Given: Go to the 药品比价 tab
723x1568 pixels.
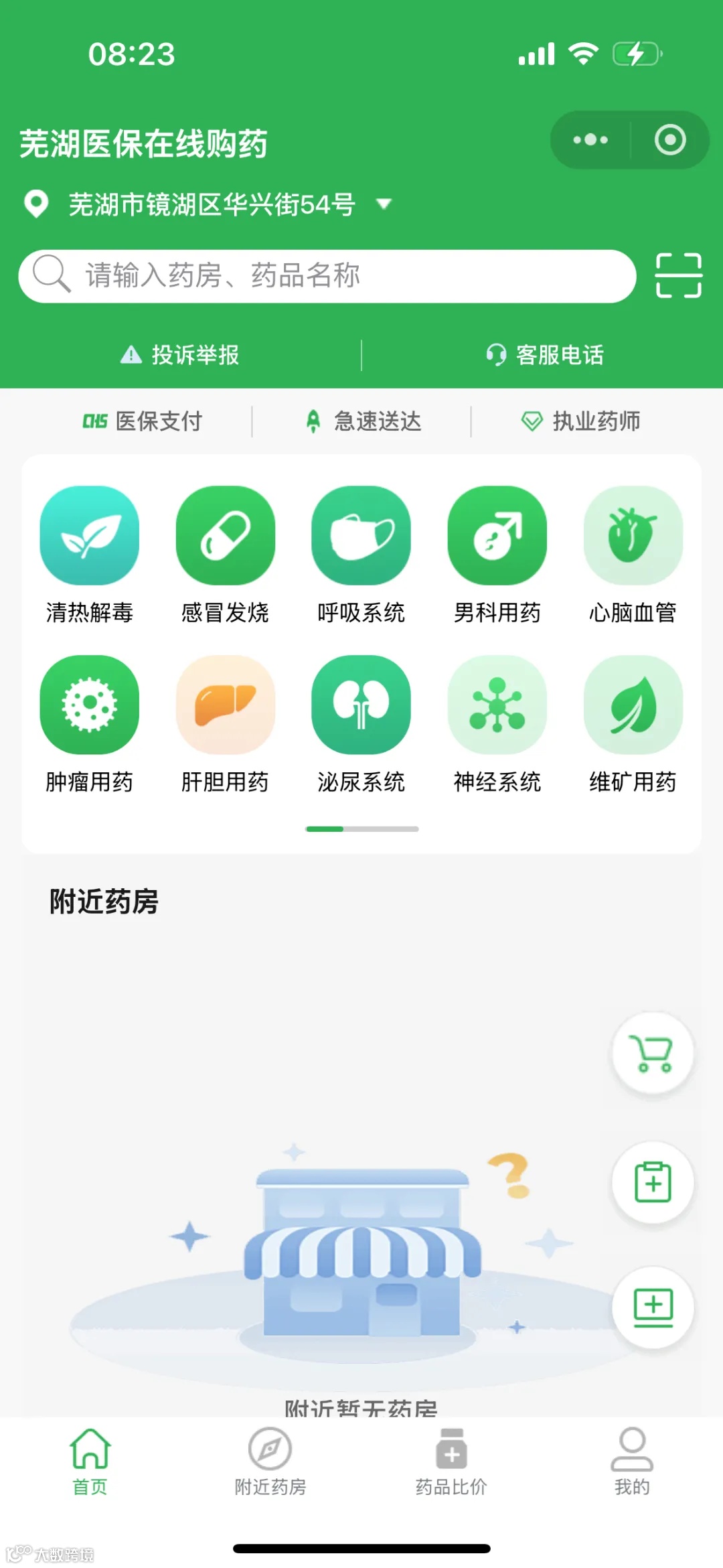Looking at the screenshot, I should [451, 1462].
